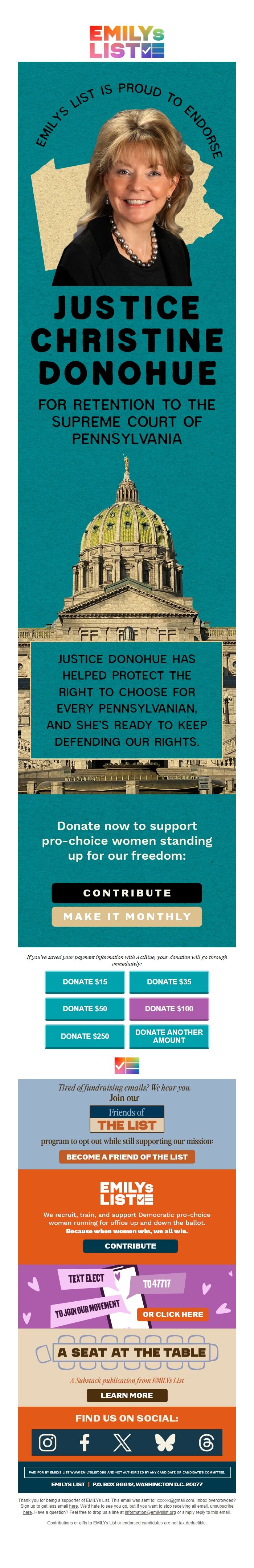Tap BECOME A FRIEND OF THE LIST

pyautogui.click(x=126, y=1157)
